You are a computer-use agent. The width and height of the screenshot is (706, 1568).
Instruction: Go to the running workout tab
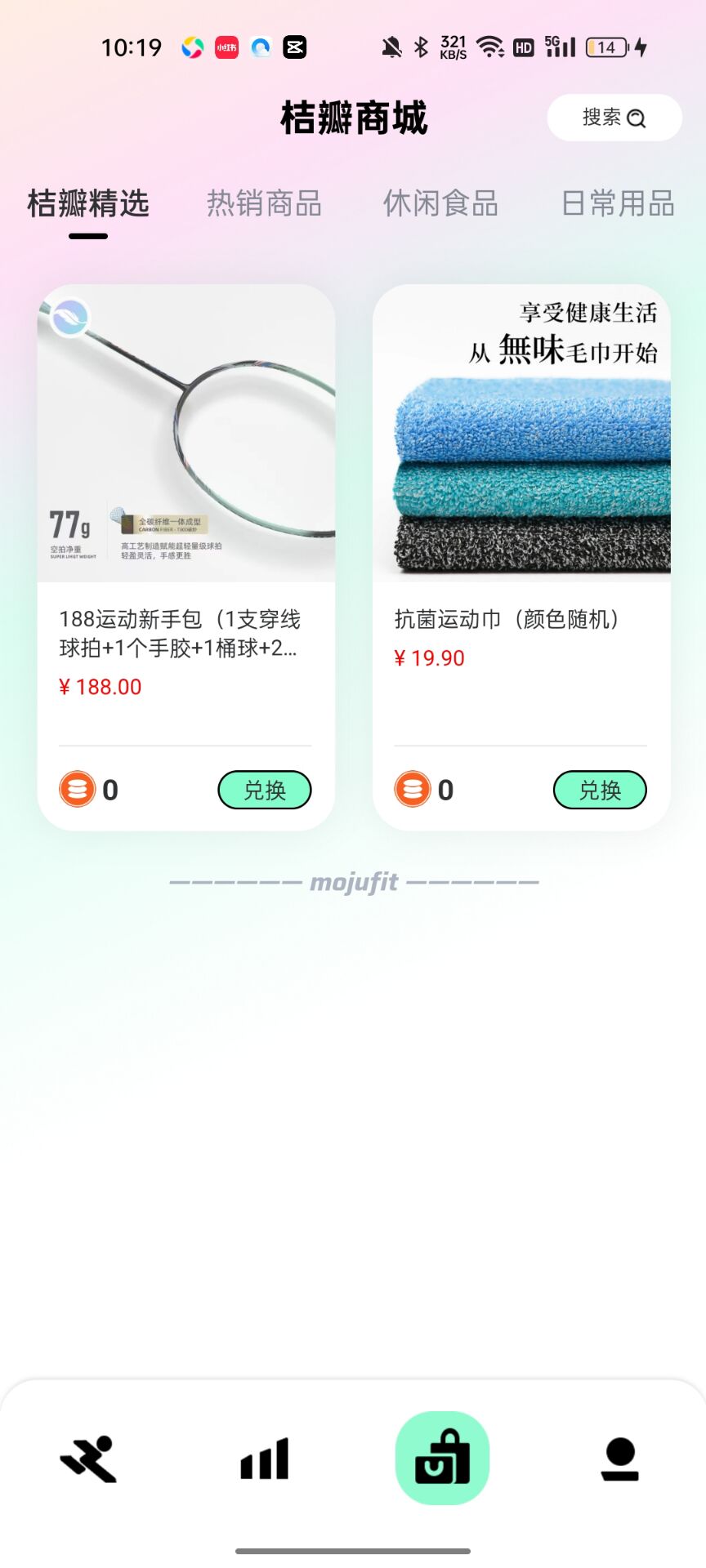(x=88, y=1459)
